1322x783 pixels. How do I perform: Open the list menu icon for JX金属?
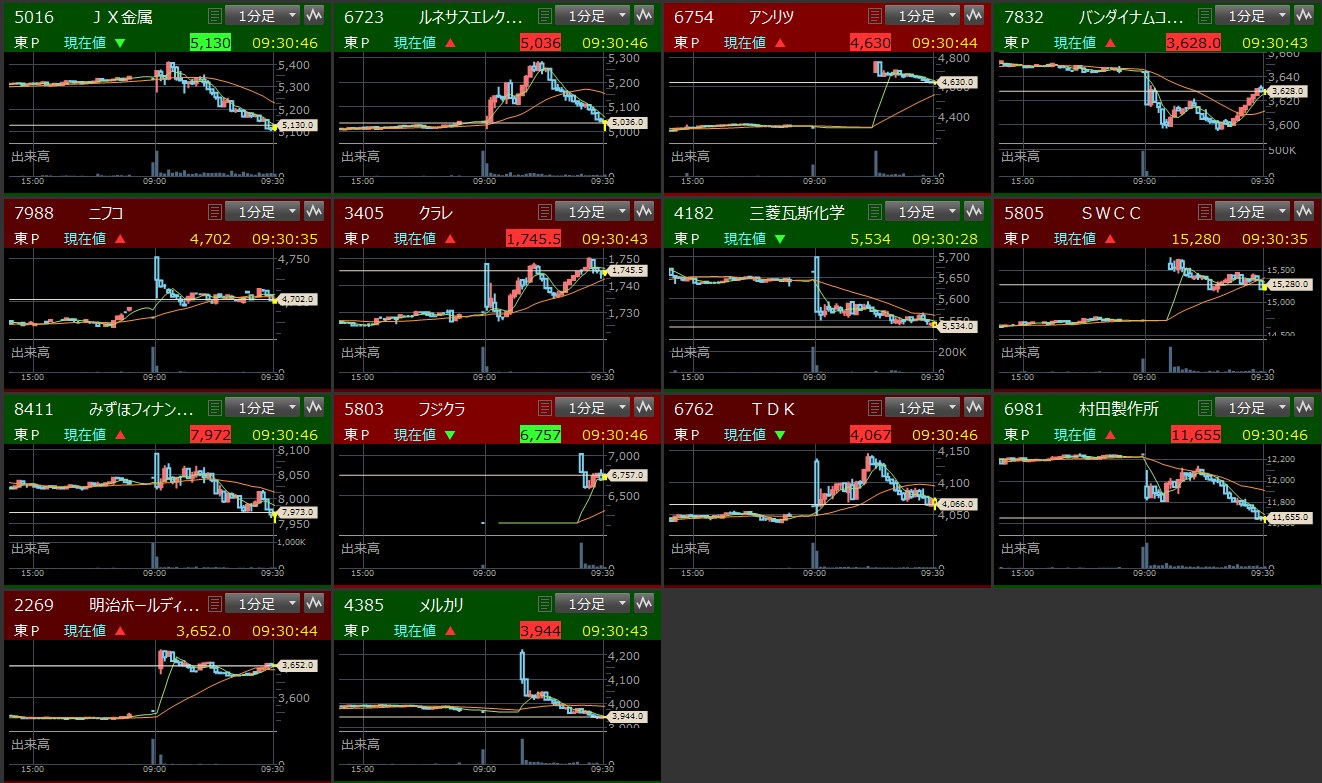[x=215, y=15]
